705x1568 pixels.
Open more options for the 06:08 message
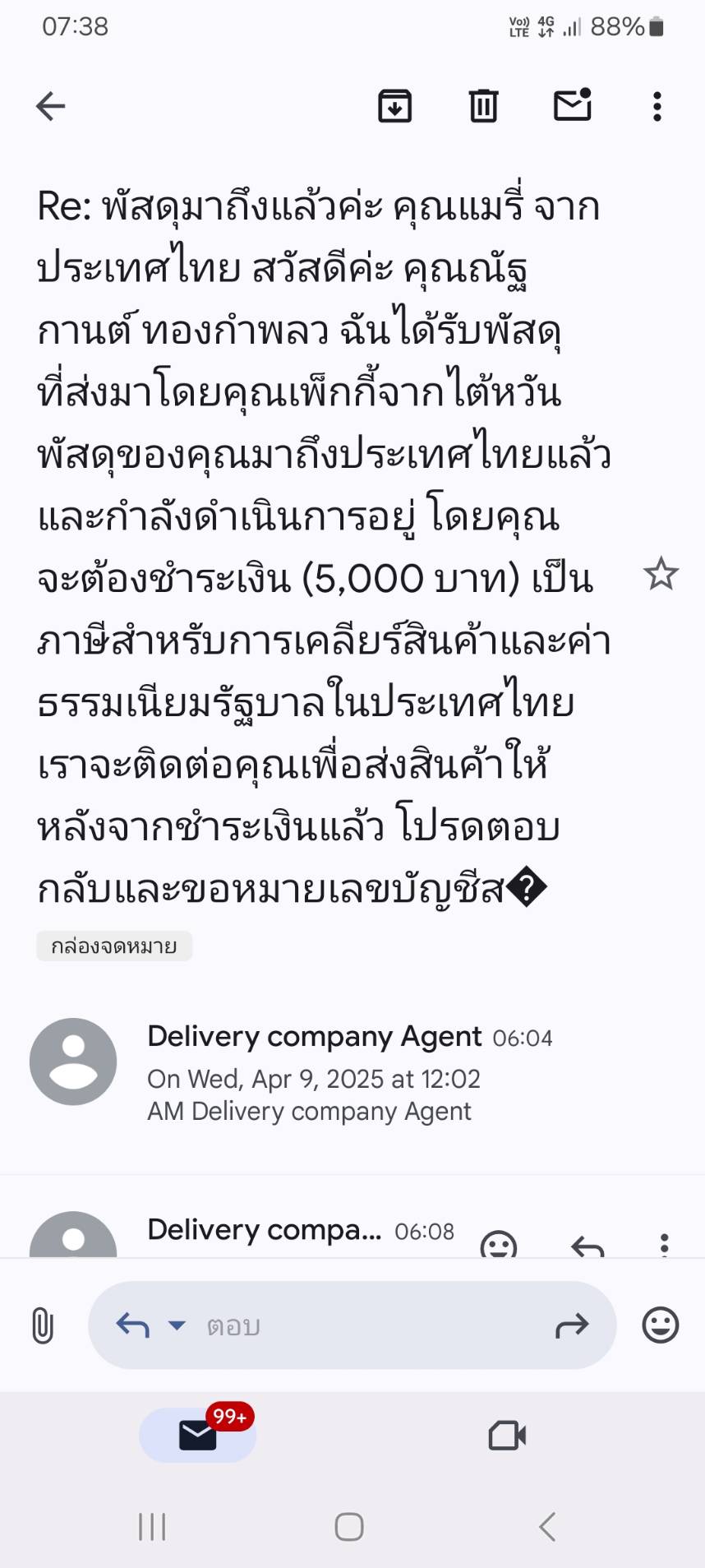(664, 1244)
